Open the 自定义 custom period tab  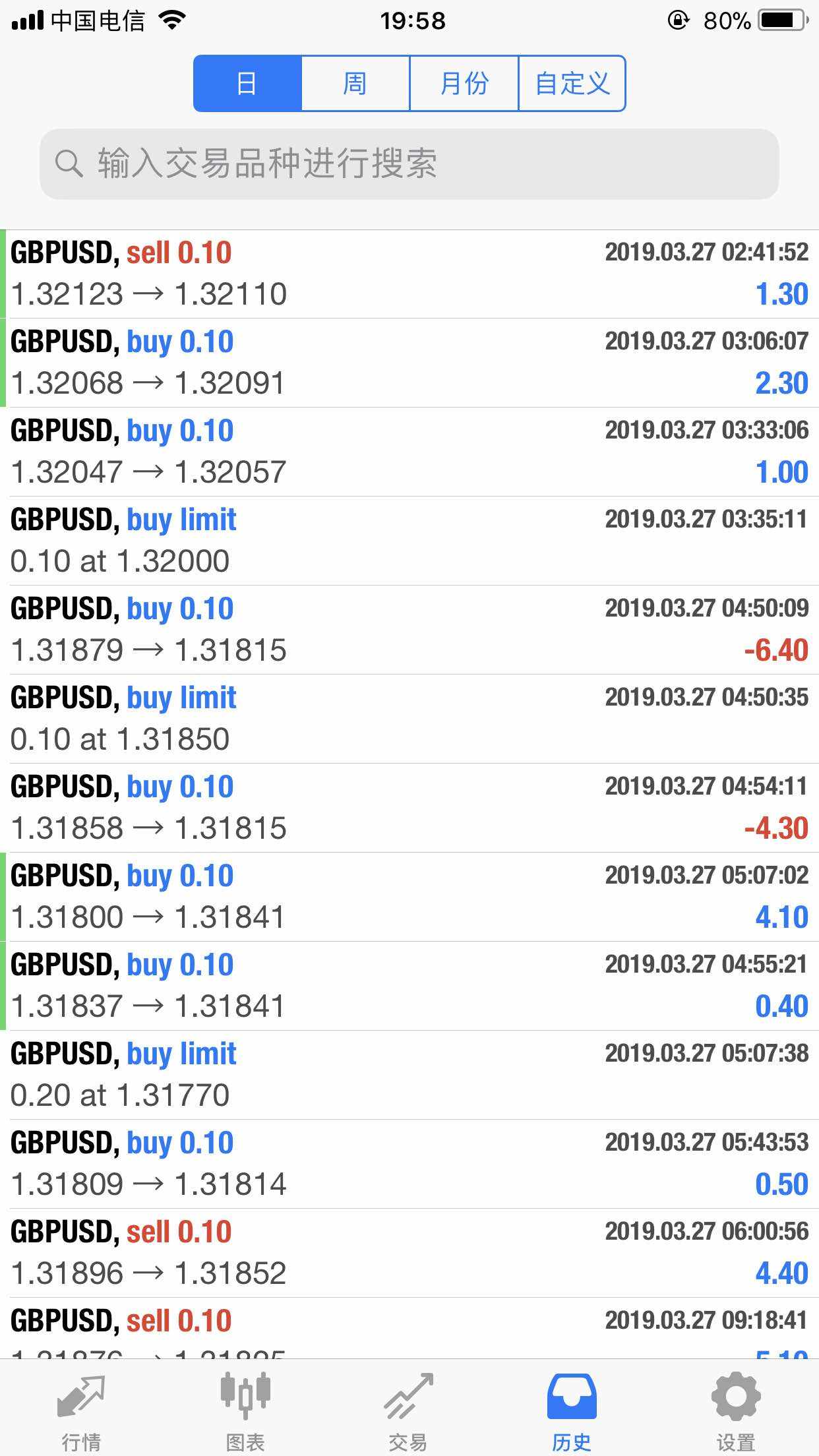click(x=572, y=84)
